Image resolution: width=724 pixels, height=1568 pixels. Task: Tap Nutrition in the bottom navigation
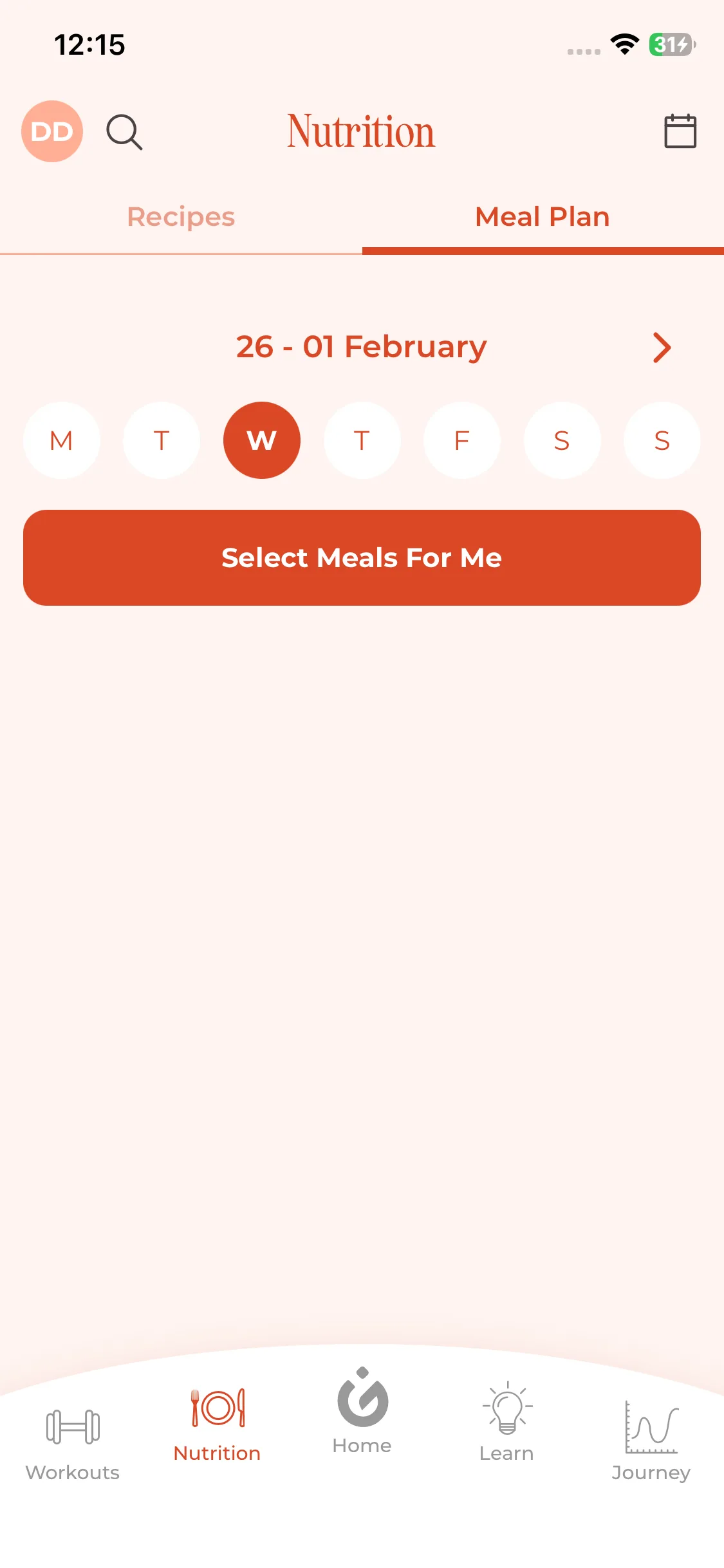(218, 1425)
